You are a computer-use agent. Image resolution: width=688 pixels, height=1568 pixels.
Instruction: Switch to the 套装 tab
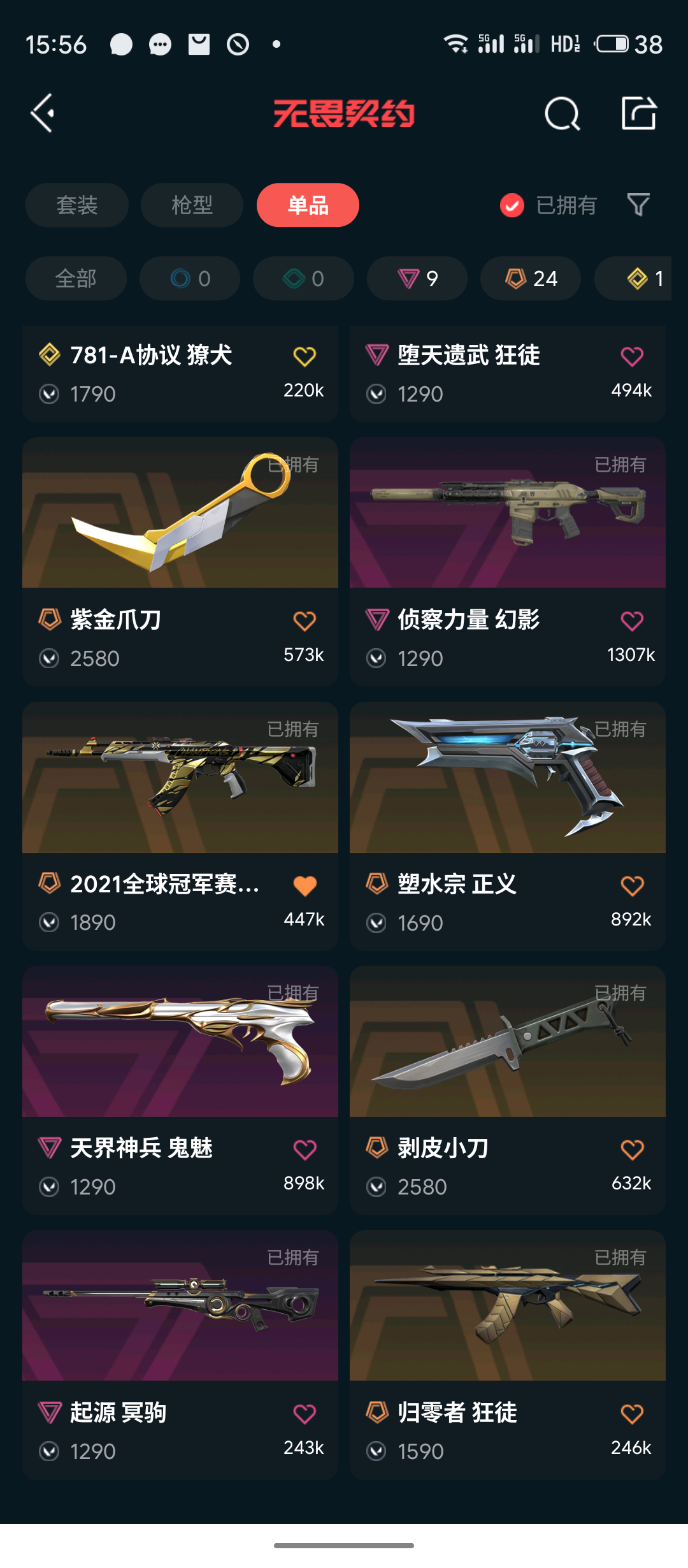[76, 205]
